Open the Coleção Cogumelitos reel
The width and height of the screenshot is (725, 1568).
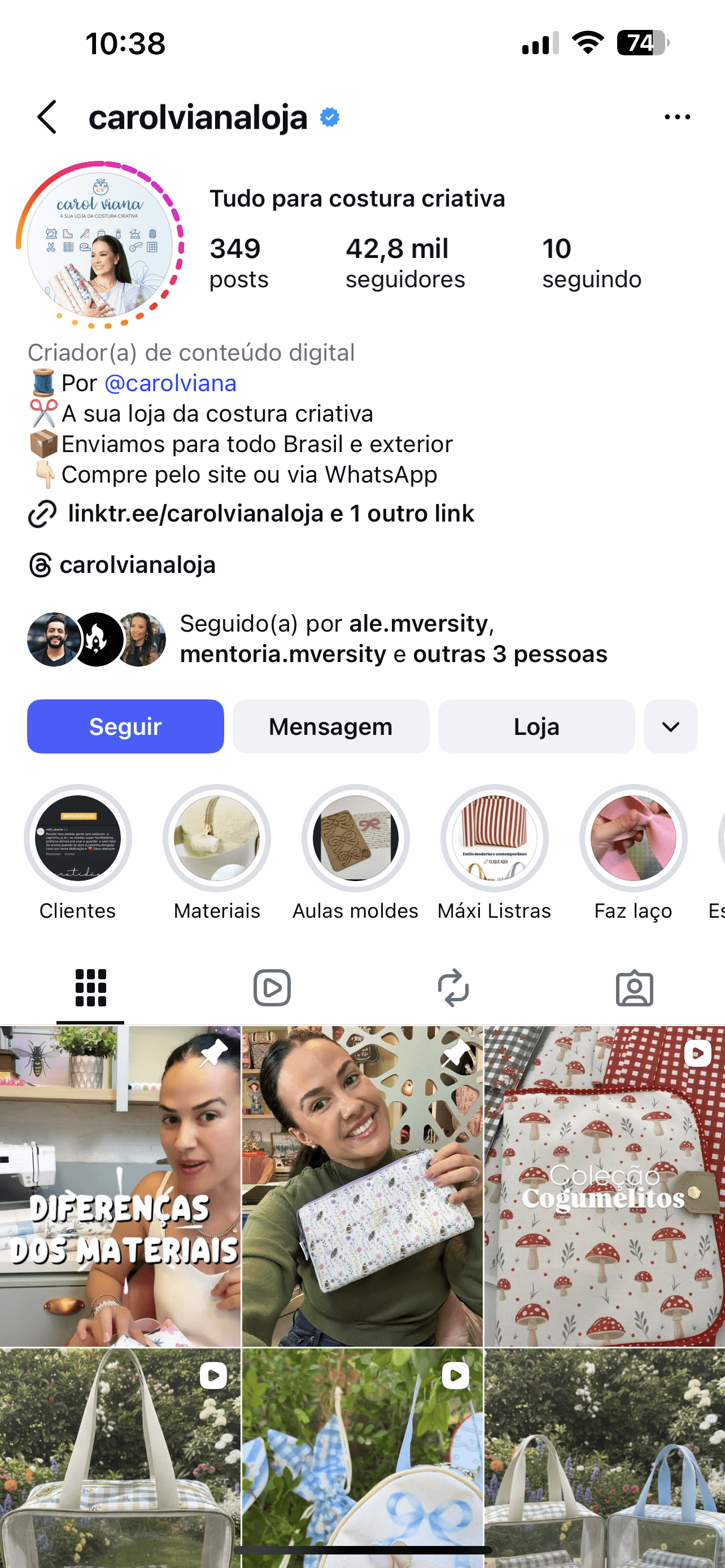pos(605,1186)
